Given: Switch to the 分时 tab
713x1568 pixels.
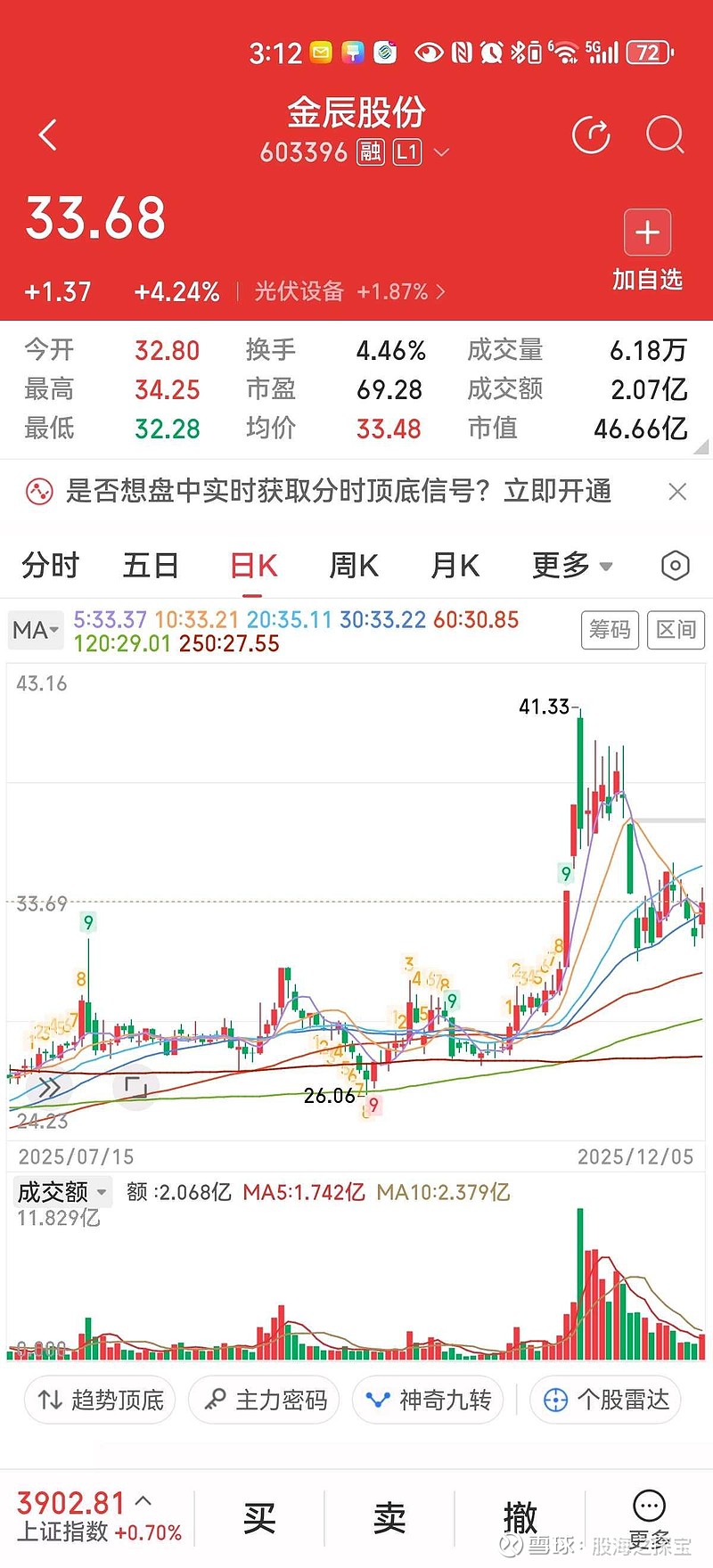Looking at the screenshot, I should [49, 565].
